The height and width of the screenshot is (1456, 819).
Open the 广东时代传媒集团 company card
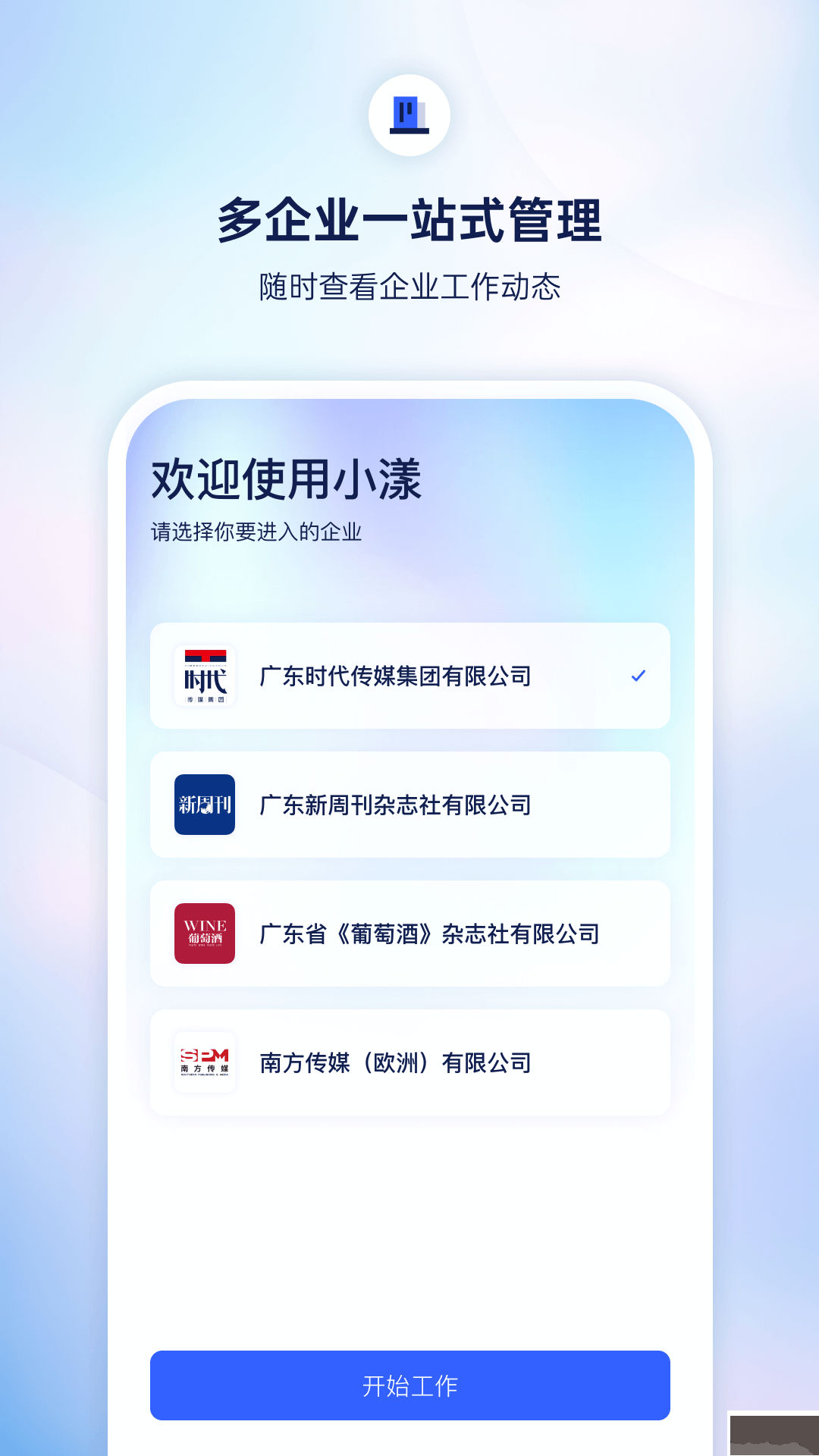[409, 676]
